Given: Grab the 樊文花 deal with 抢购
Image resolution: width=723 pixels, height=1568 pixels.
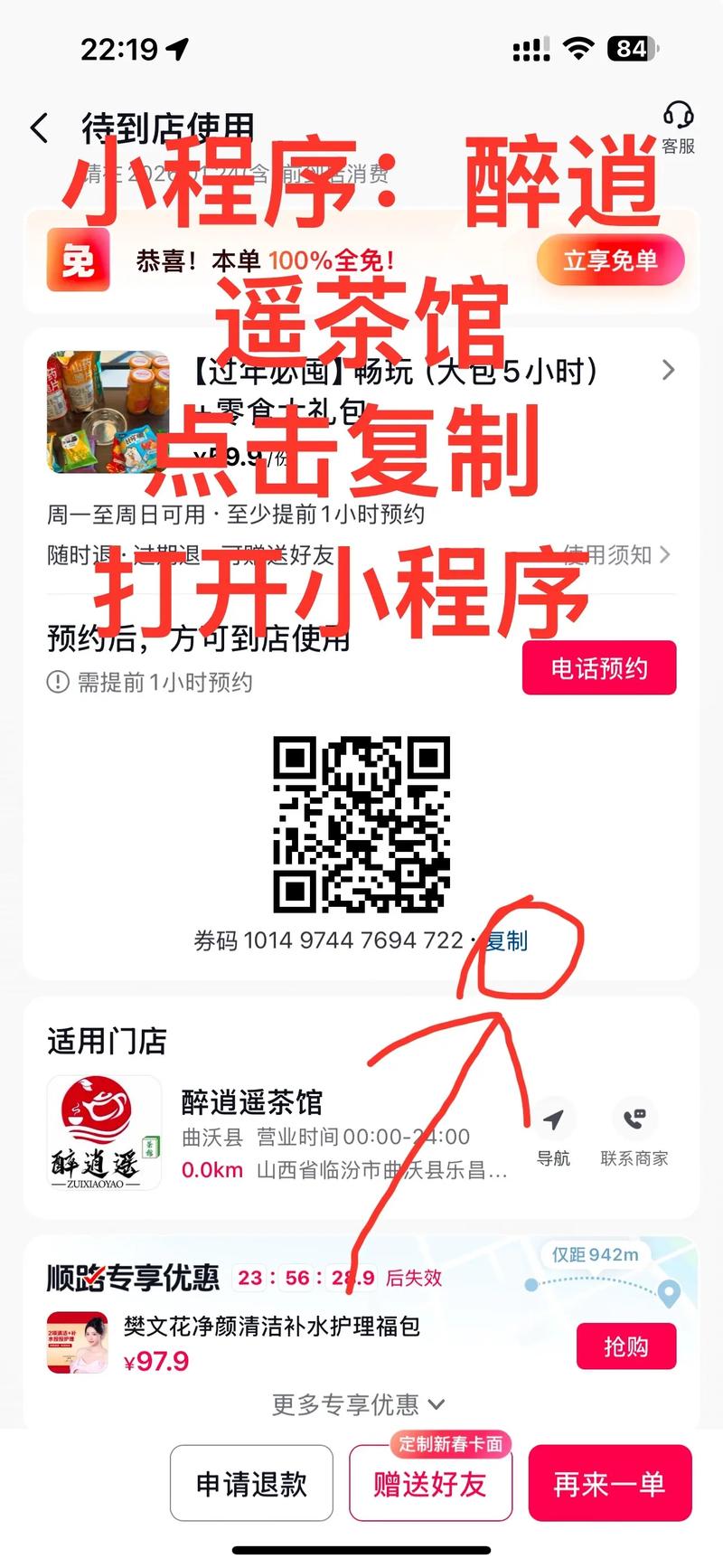Looking at the screenshot, I should click(625, 1346).
